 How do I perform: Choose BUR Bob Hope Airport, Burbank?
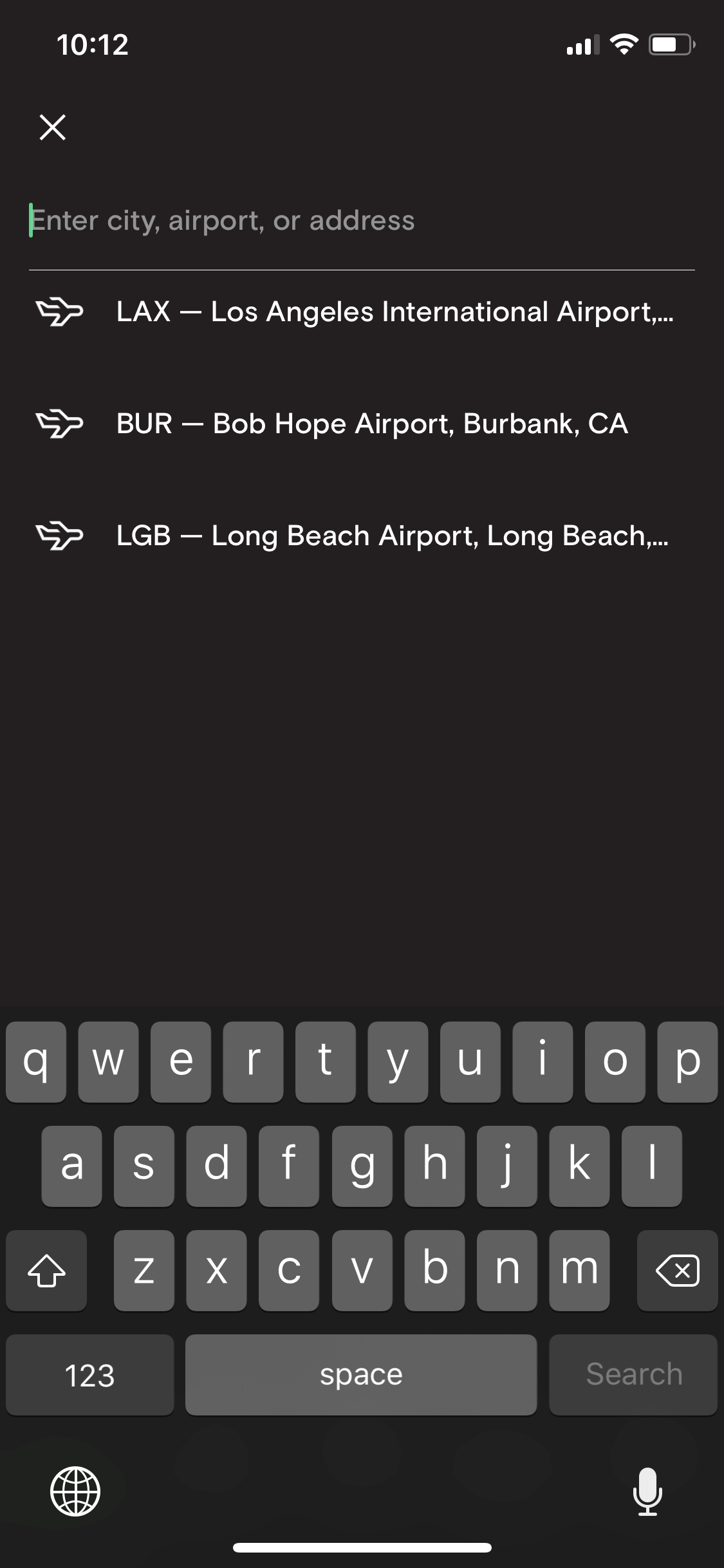(362, 424)
